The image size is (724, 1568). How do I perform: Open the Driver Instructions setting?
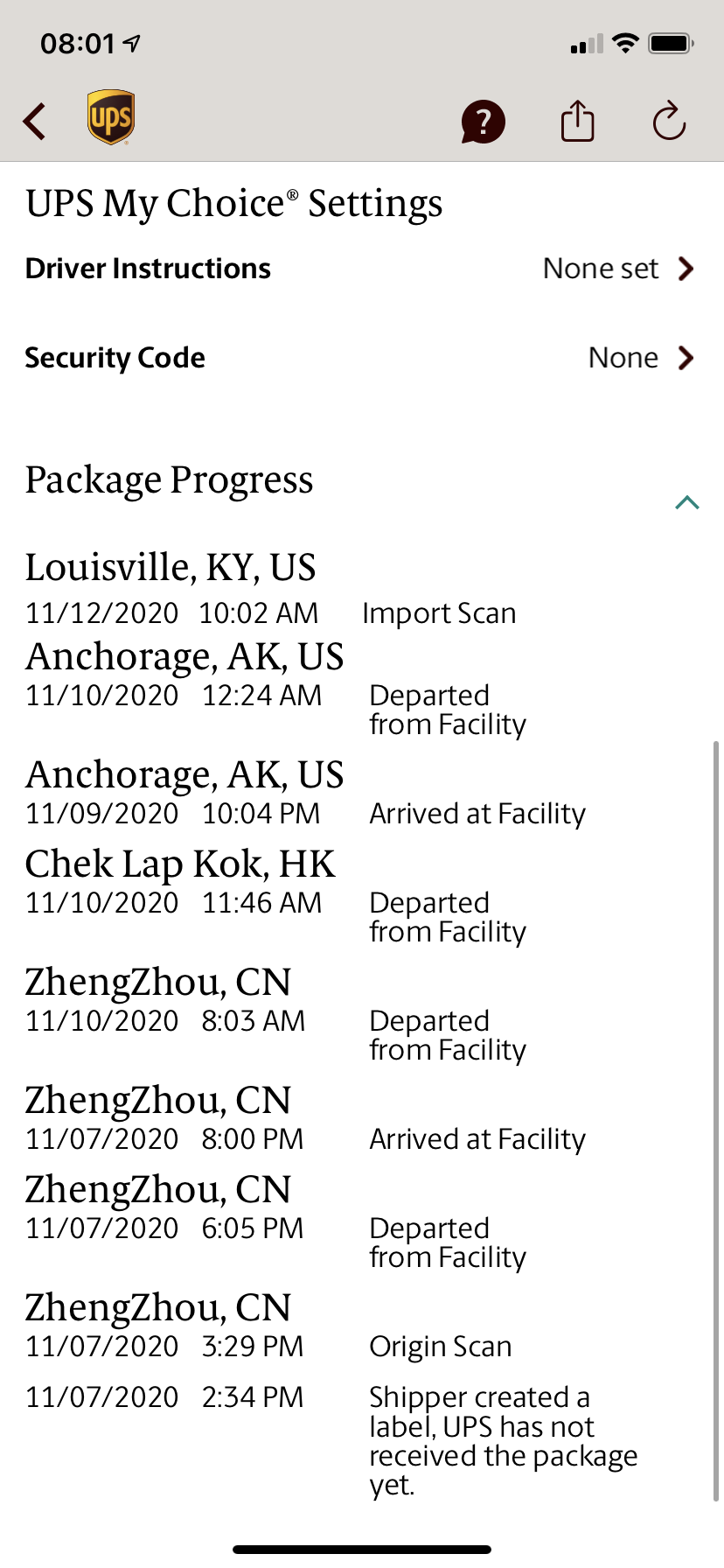click(360, 269)
